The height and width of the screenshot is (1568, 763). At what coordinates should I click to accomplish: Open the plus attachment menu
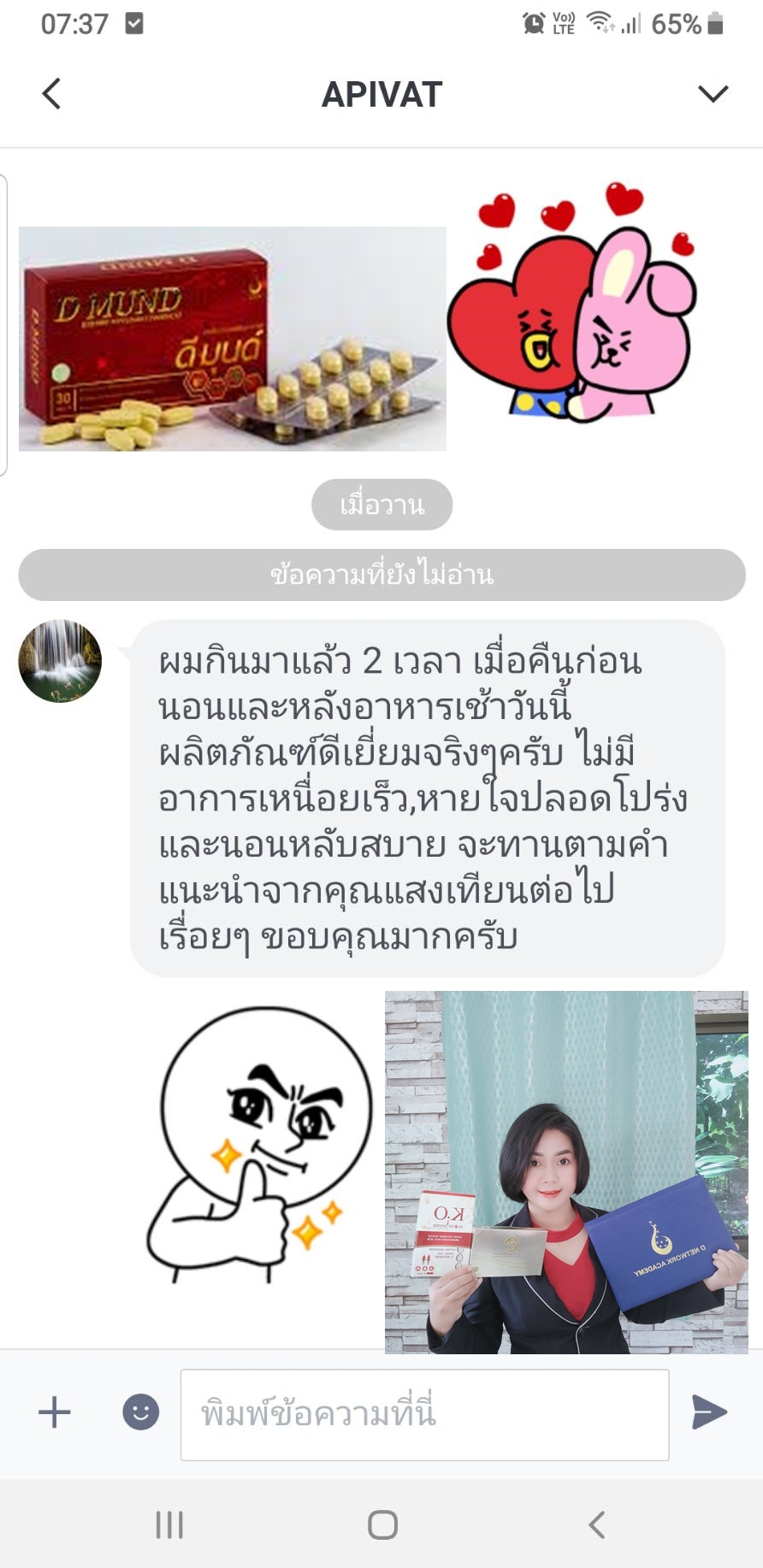click(x=55, y=1412)
